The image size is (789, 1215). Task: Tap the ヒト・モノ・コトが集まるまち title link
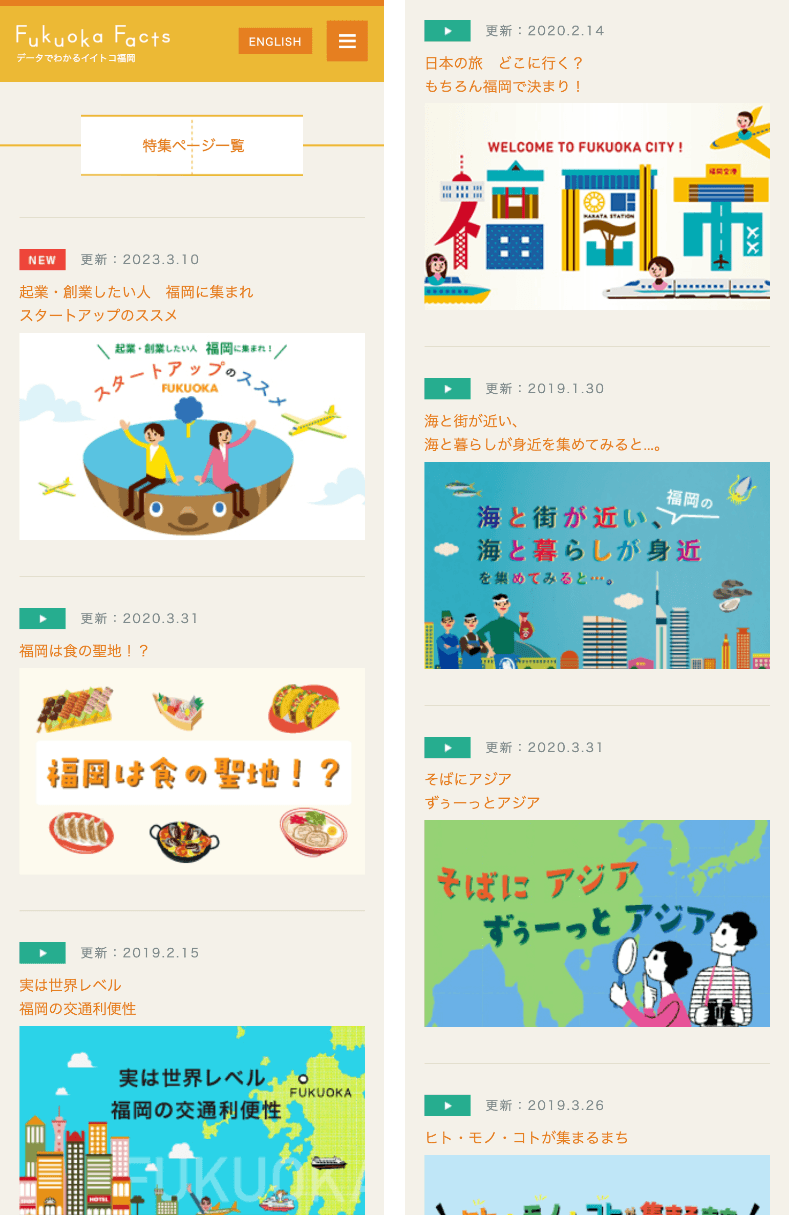pos(526,1138)
